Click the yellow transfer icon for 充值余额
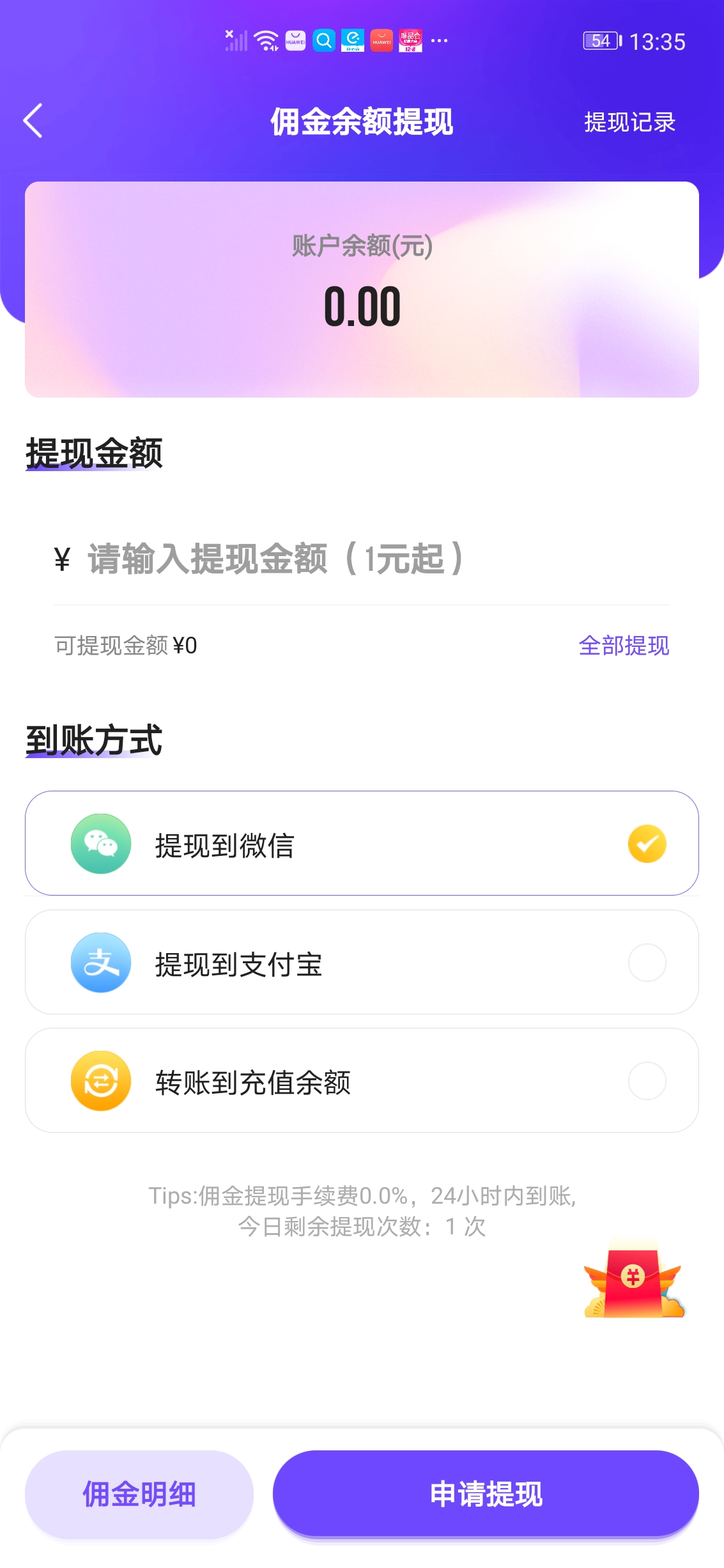The height and width of the screenshot is (1568, 724). tap(101, 1080)
